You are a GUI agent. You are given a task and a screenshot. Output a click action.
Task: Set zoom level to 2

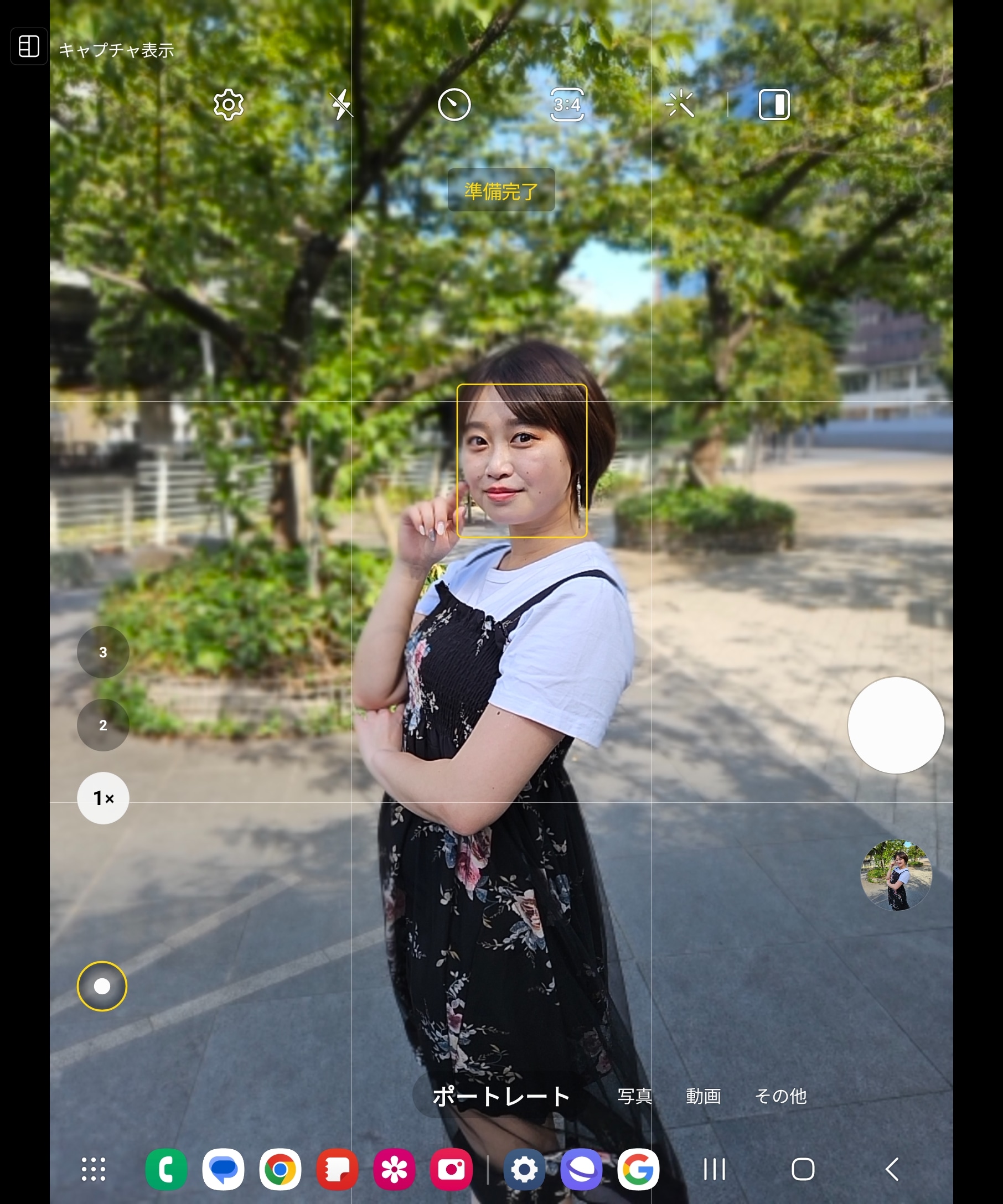tap(102, 725)
